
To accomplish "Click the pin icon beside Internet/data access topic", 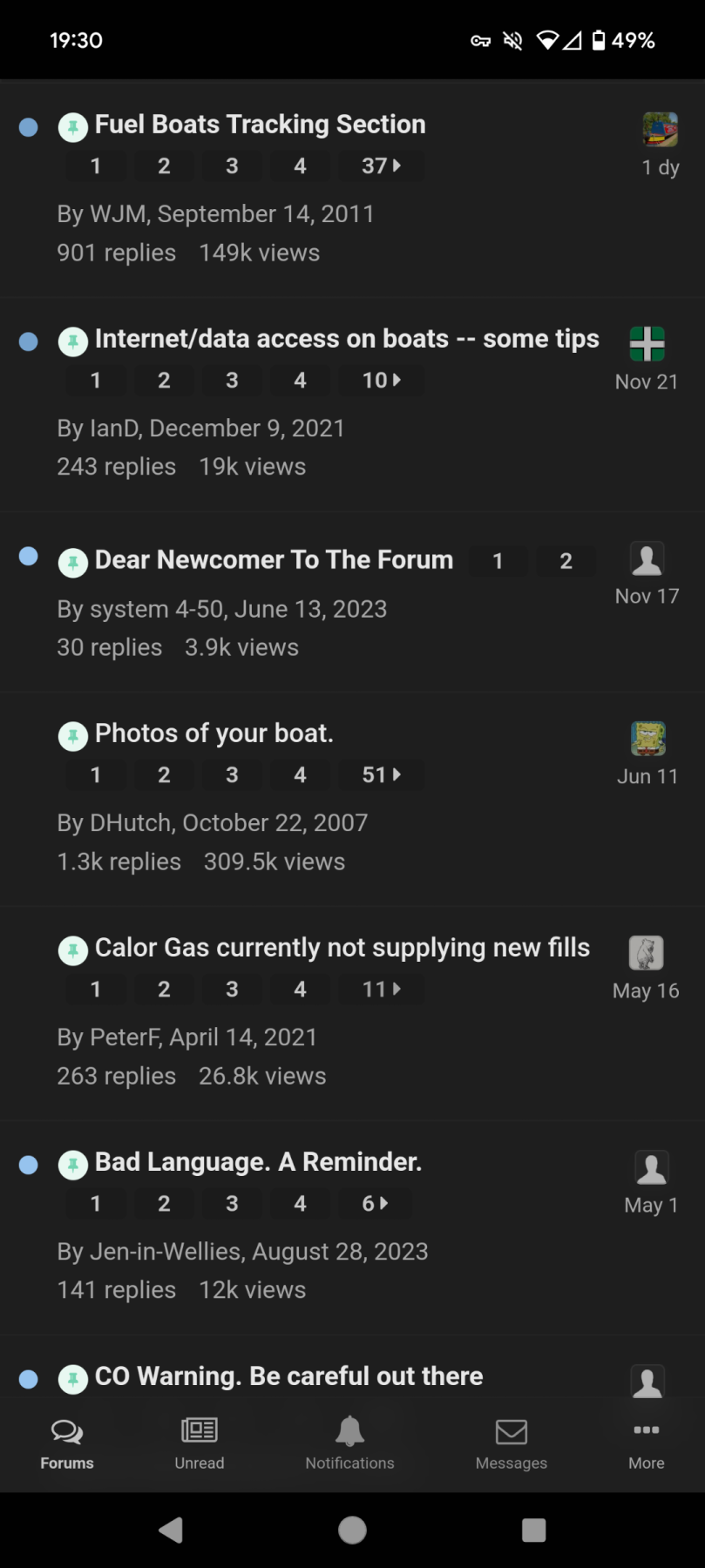I will (x=72, y=341).
